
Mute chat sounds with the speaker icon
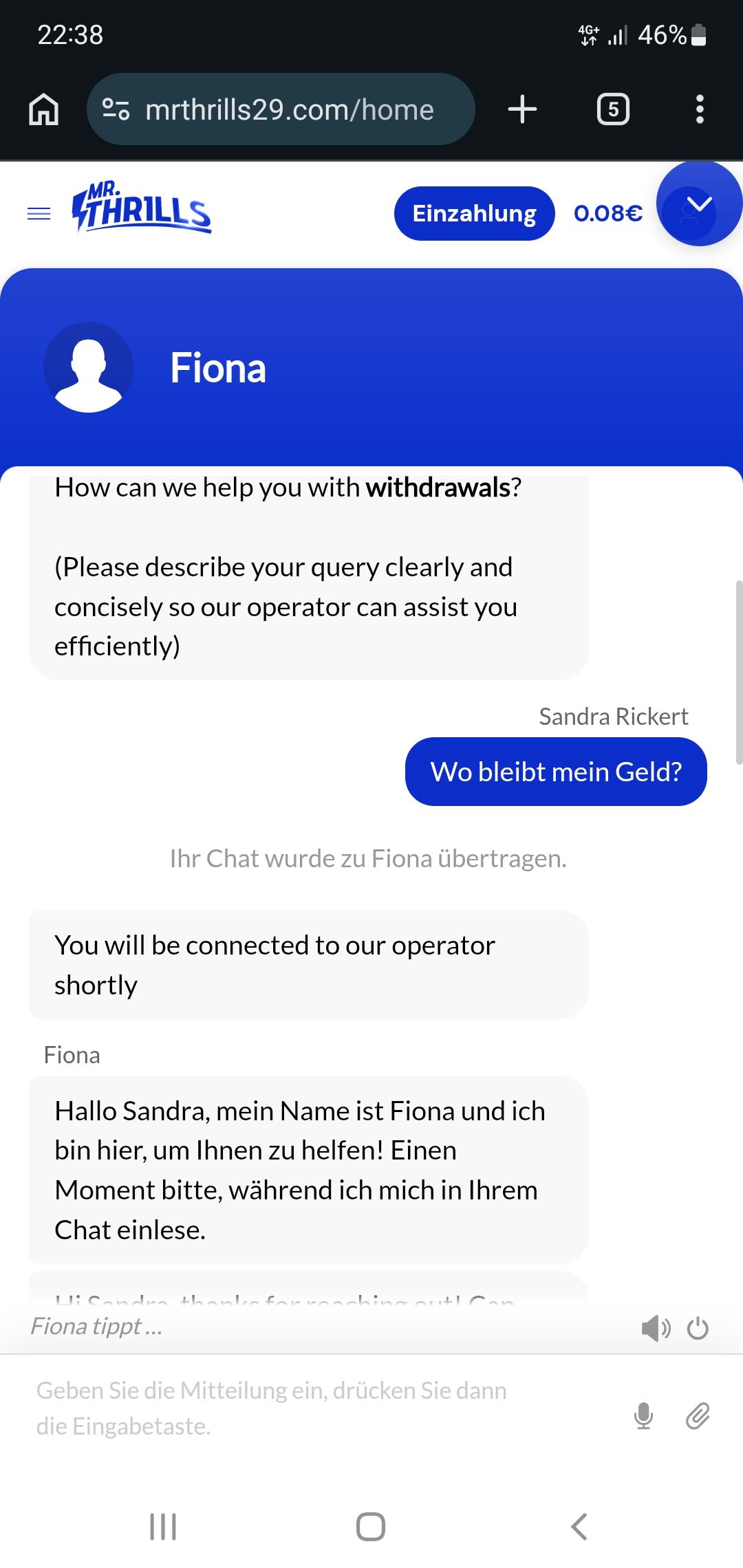(655, 1328)
